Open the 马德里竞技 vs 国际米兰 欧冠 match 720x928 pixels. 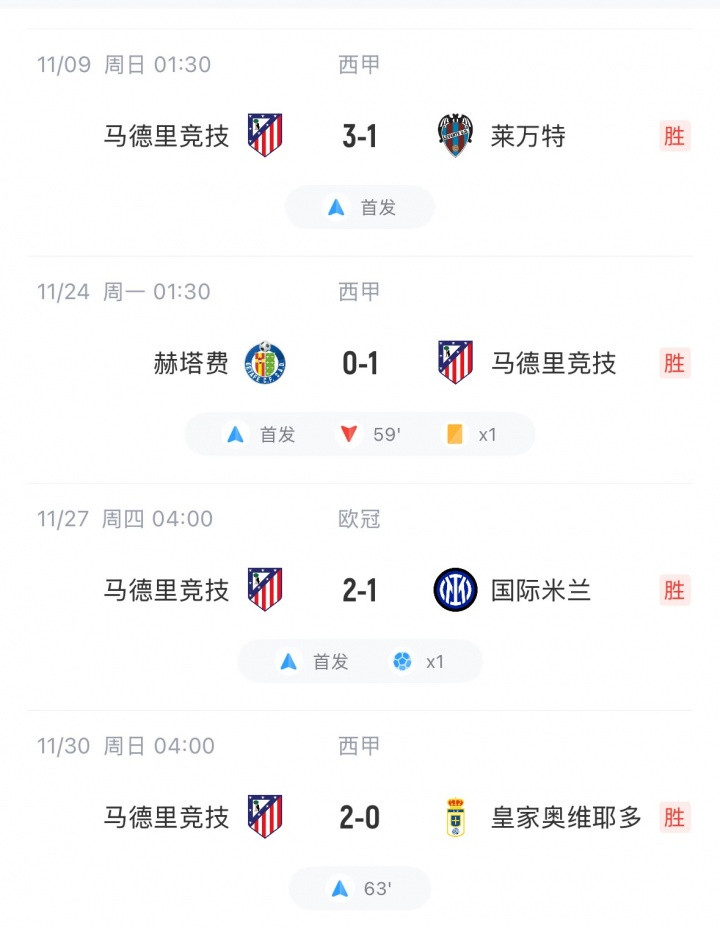(x=359, y=590)
